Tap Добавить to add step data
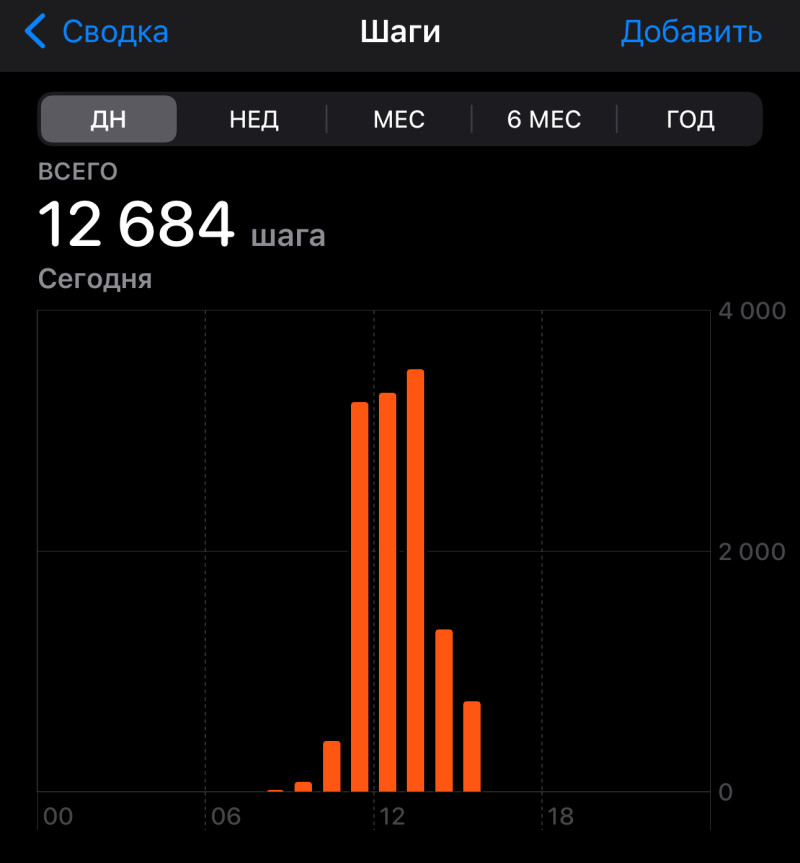Screen dimensions: 800x863 pos(691,32)
